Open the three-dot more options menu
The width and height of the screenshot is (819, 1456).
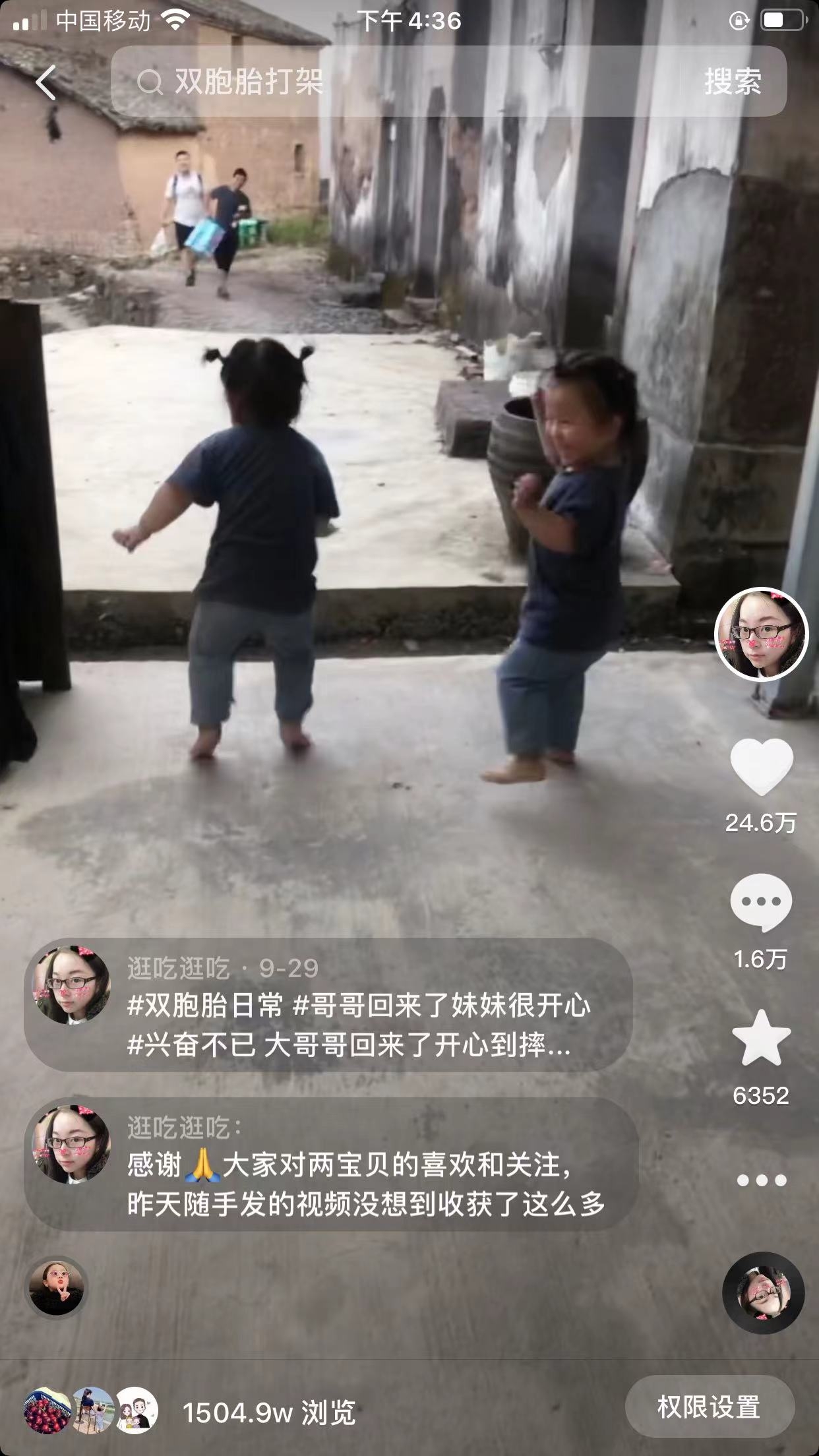coord(761,1180)
